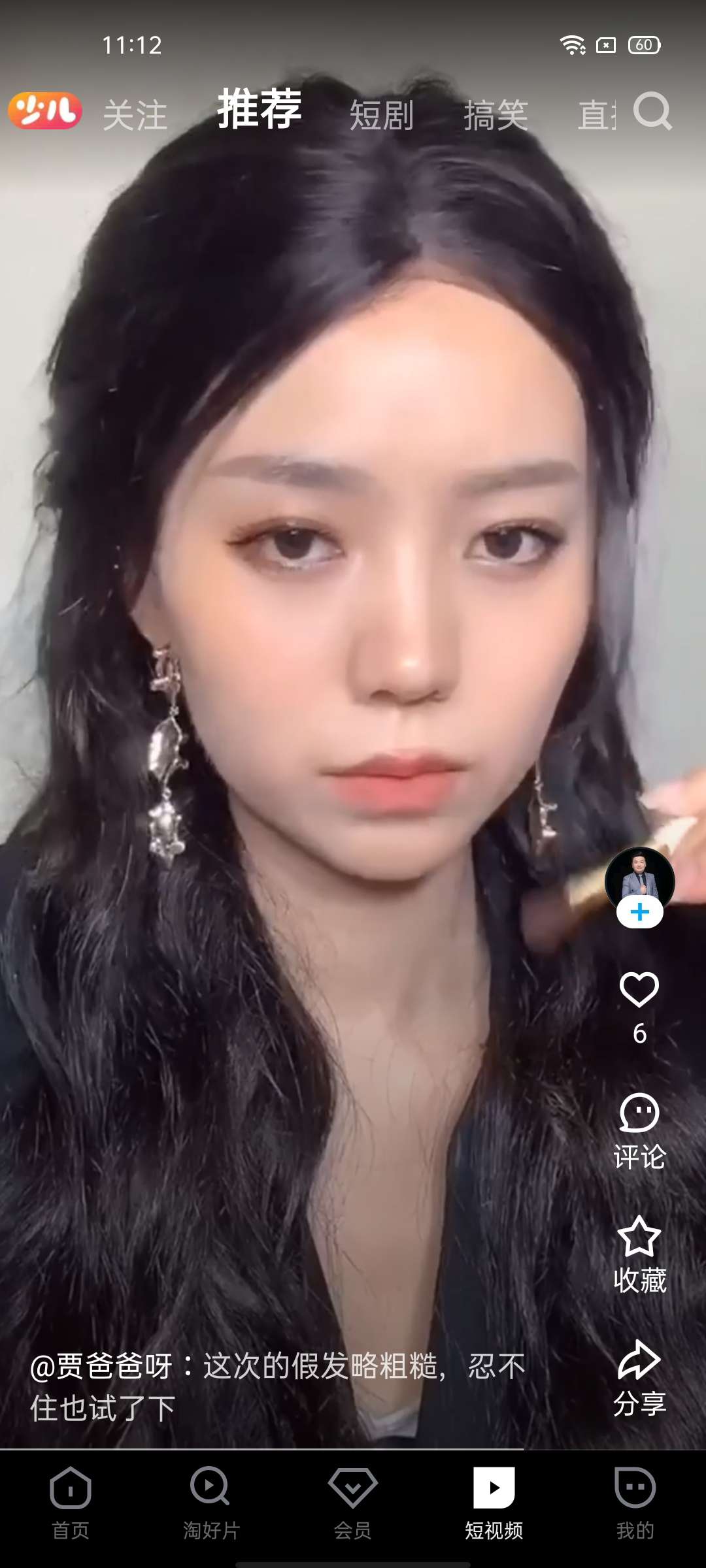Screen dimensions: 706x1568
Task: Switch to the 搞笑 tab
Action: 496,115
